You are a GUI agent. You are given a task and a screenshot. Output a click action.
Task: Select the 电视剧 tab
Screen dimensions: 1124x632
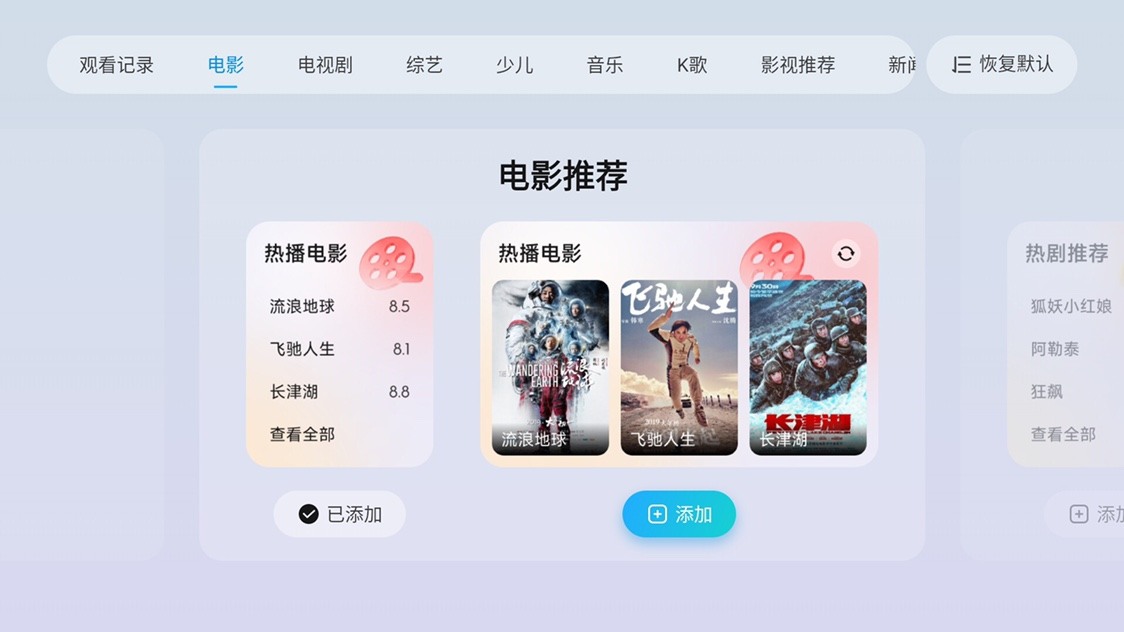(x=325, y=65)
